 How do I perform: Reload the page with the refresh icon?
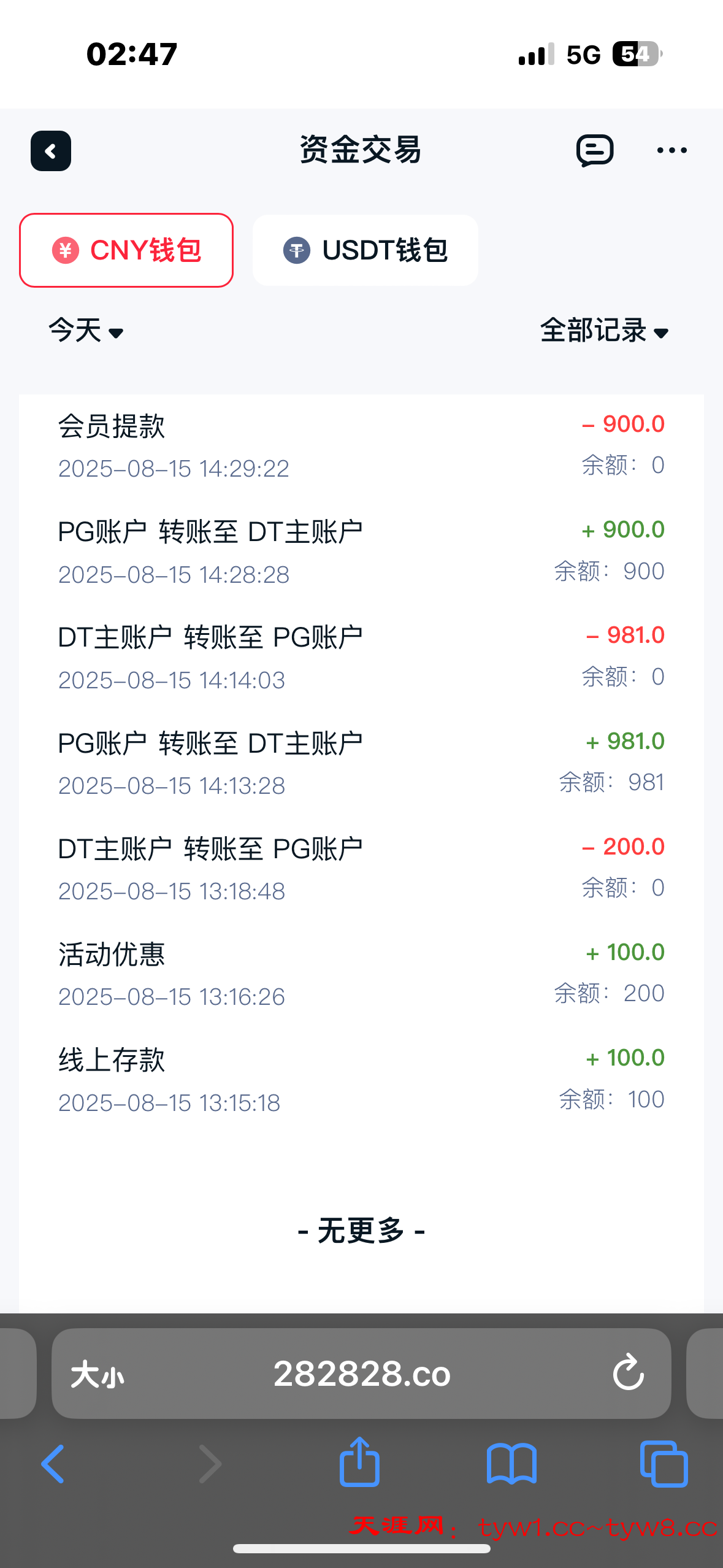click(629, 1372)
